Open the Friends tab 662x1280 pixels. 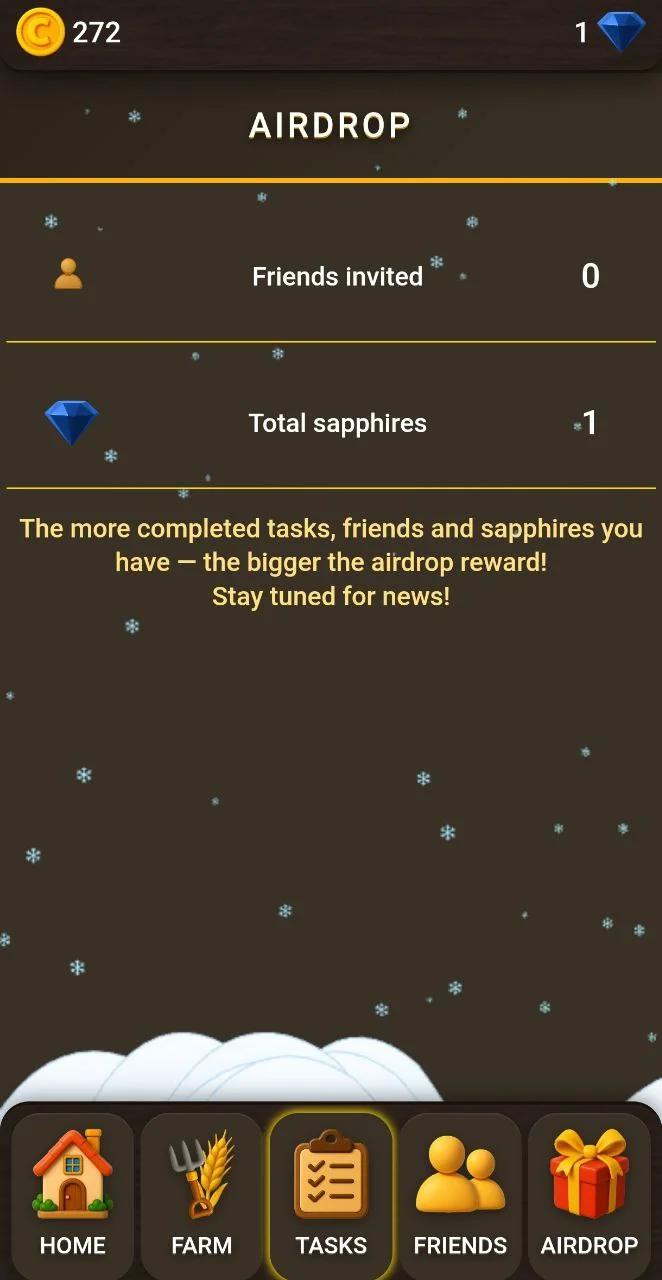click(x=460, y=1194)
